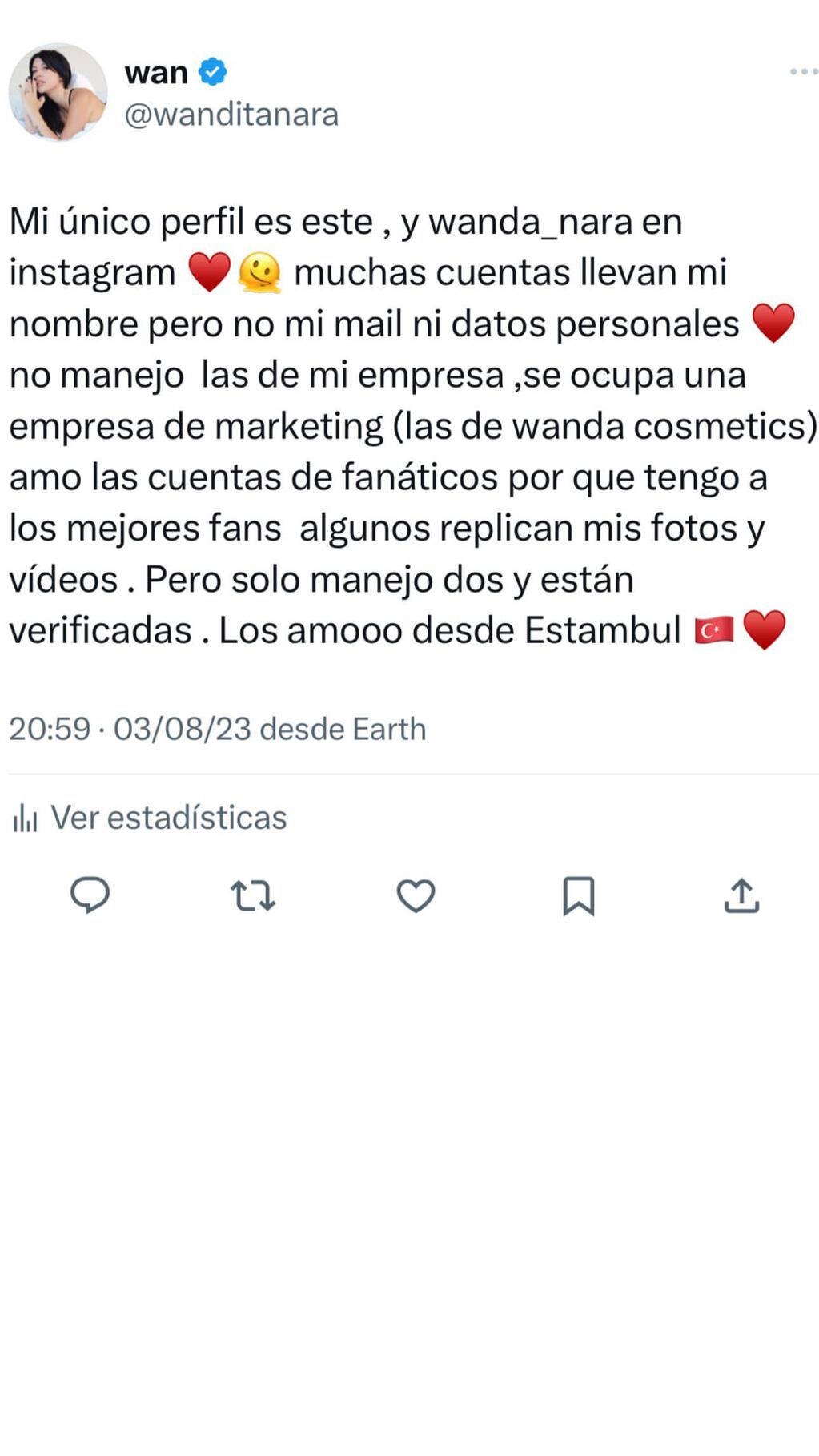Like the tweet with the heart
Screen dimensions: 819x1456
[x=416, y=895]
